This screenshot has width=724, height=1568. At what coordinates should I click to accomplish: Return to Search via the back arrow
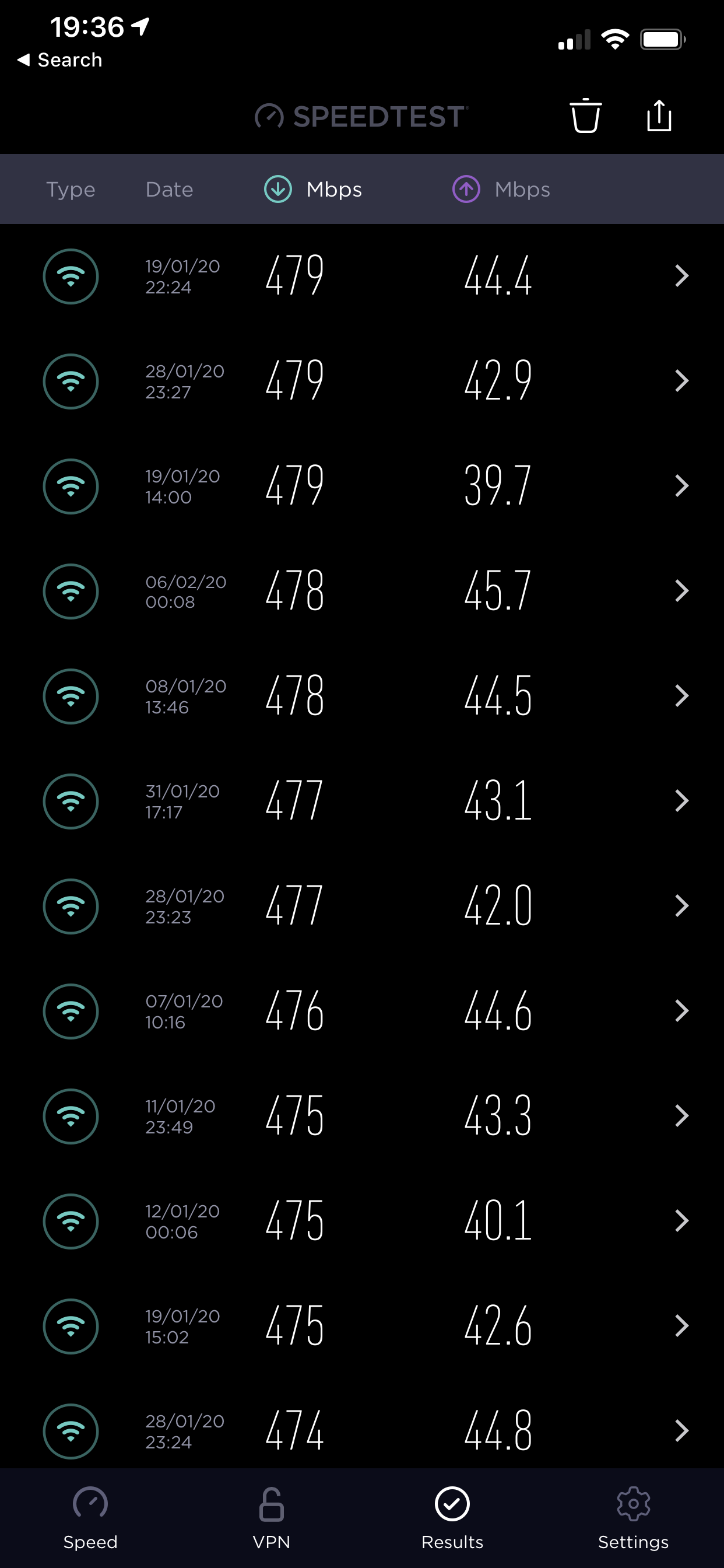(59, 60)
